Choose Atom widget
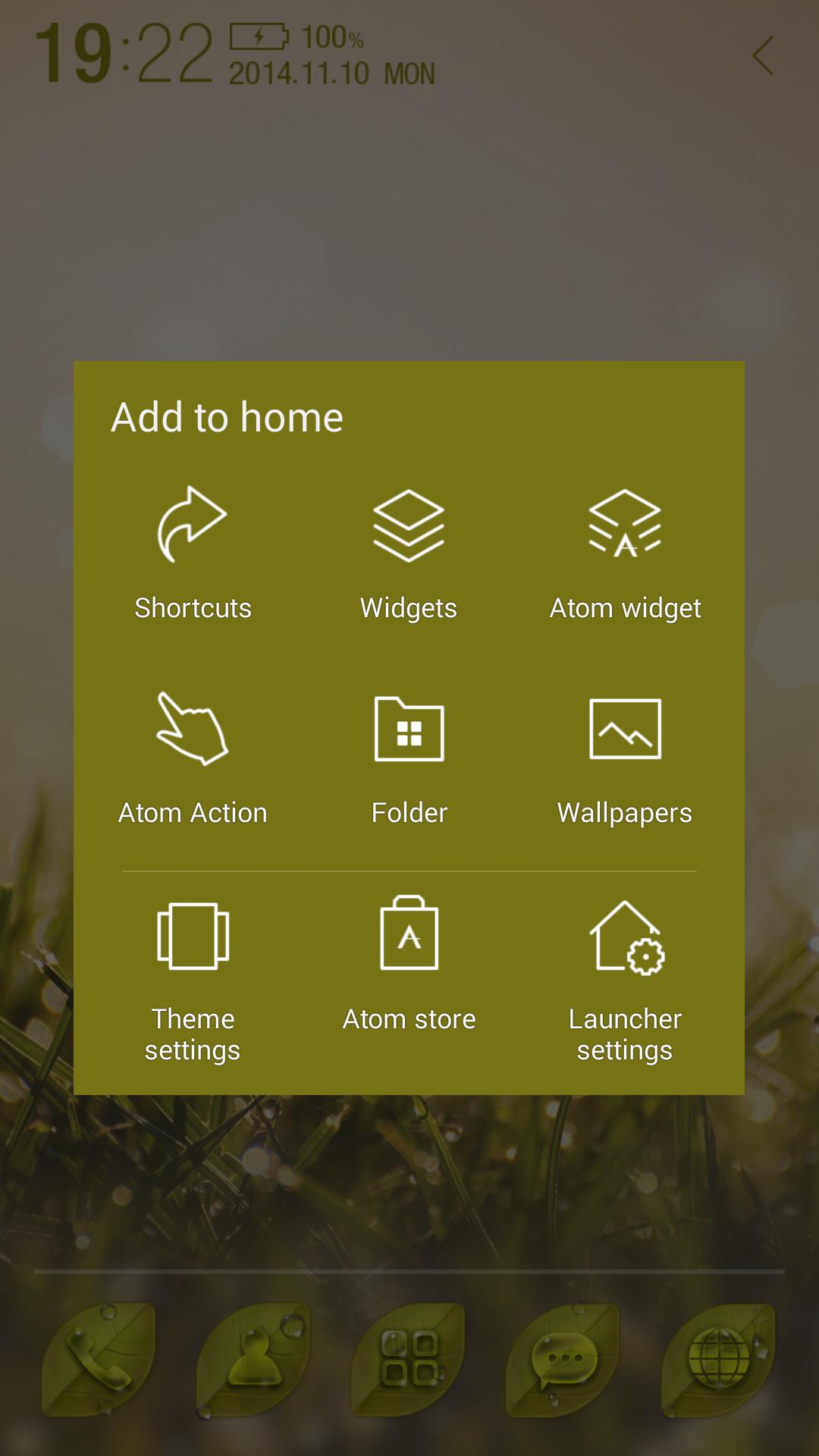This screenshot has height=1456, width=819. point(625,554)
